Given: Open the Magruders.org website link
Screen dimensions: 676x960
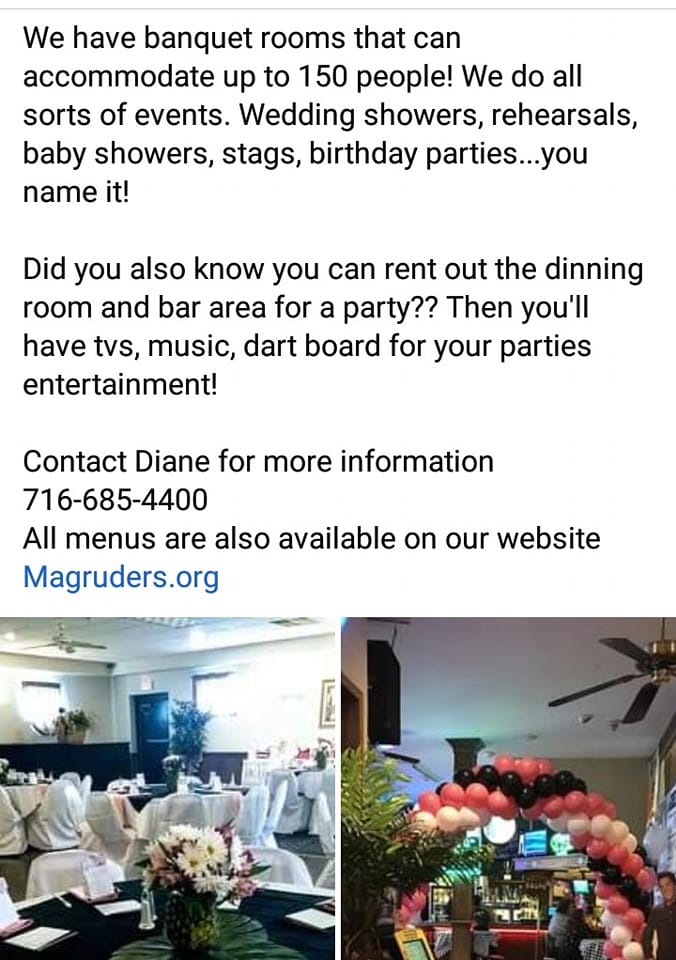Looking at the screenshot, I should pyautogui.click(x=120, y=577).
